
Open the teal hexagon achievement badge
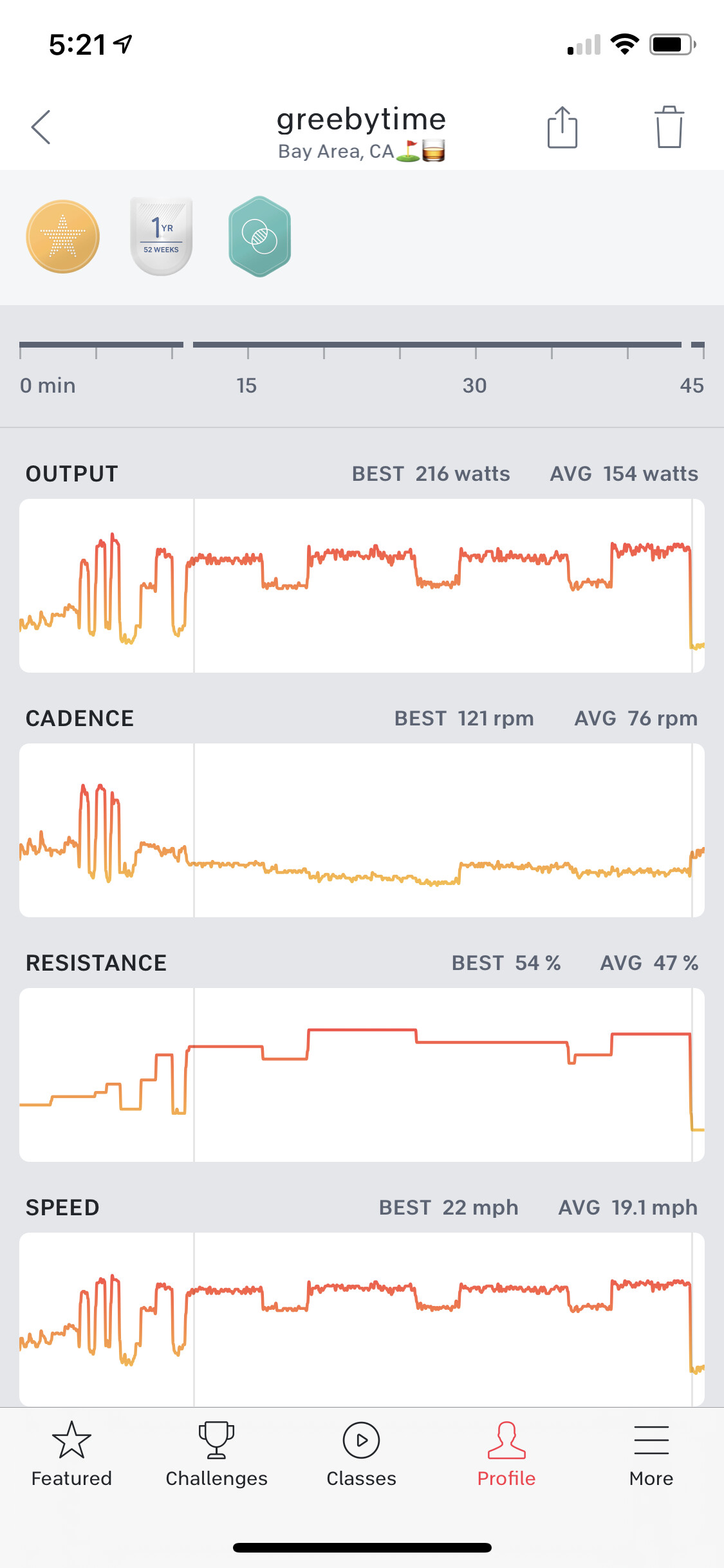coord(259,236)
